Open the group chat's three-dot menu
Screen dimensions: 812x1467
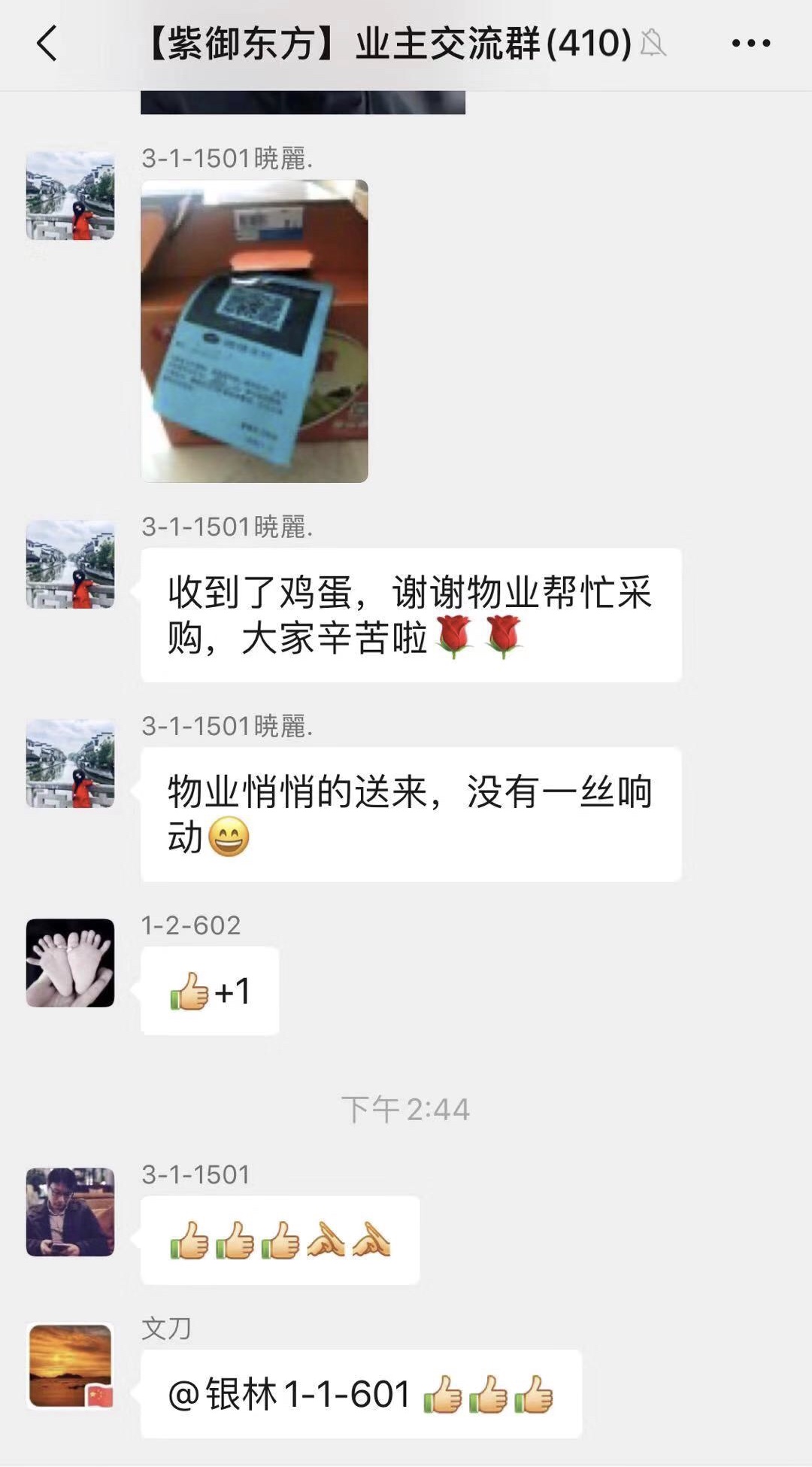click(x=750, y=43)
